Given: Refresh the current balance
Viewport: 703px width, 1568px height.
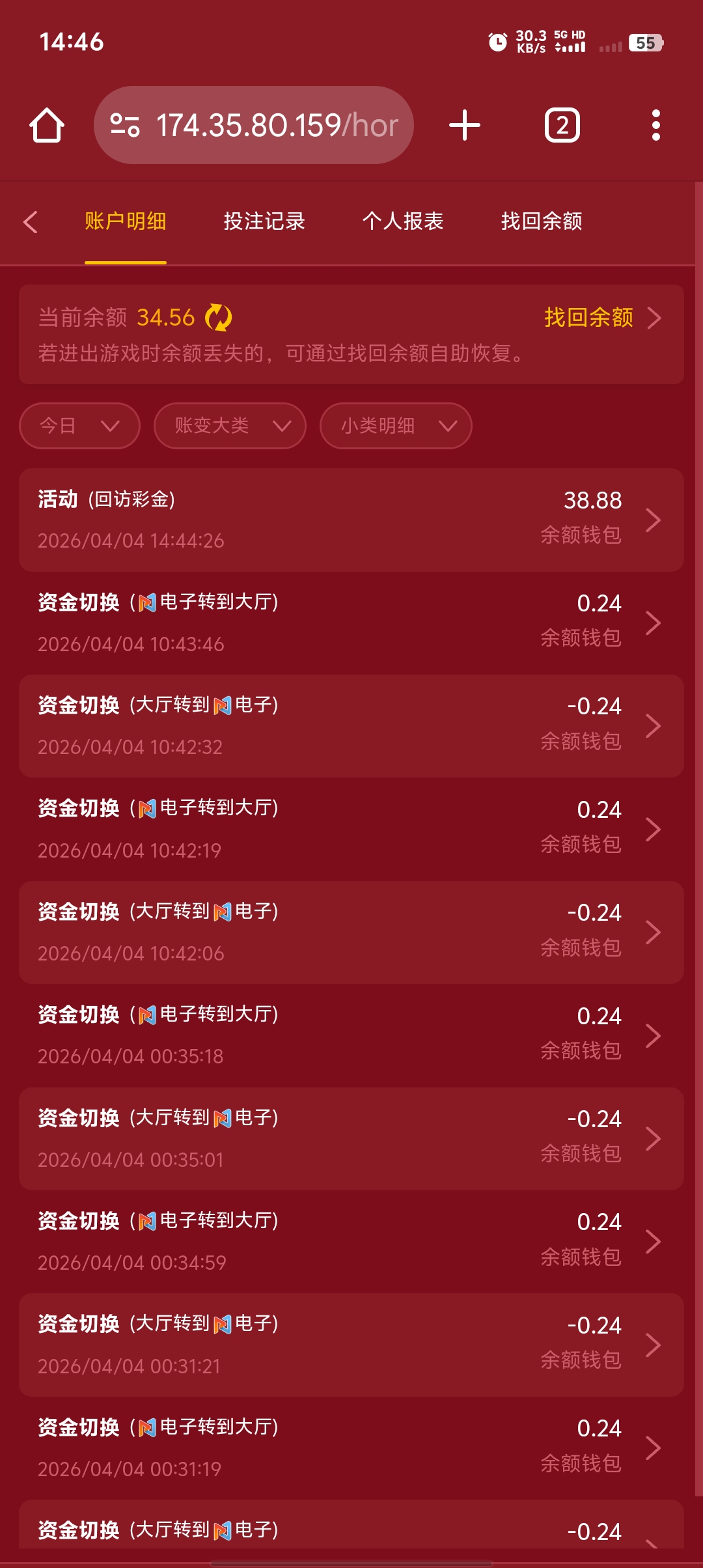Looking at the screenshot, I should click(x=219, y=318).
